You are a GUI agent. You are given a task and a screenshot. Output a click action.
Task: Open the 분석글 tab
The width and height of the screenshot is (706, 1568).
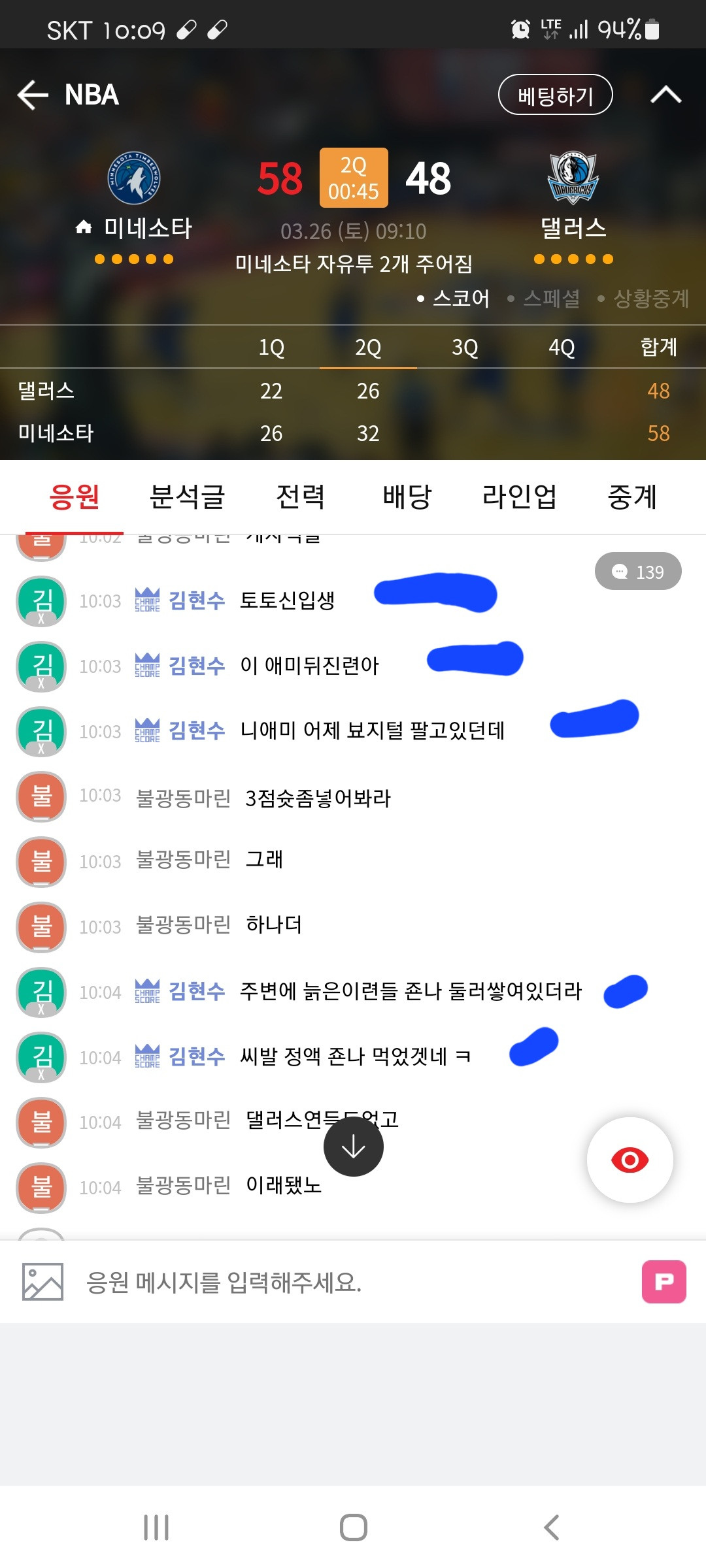(187, 497)
